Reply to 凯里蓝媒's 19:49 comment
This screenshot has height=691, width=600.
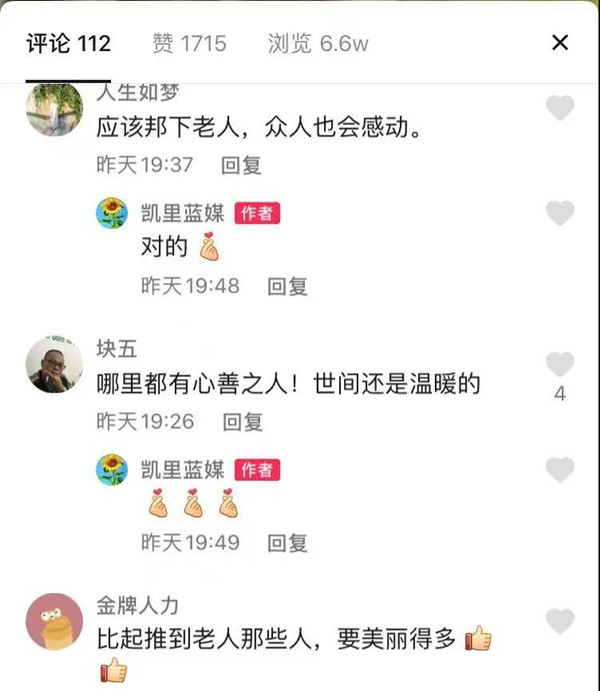[287, 543]
